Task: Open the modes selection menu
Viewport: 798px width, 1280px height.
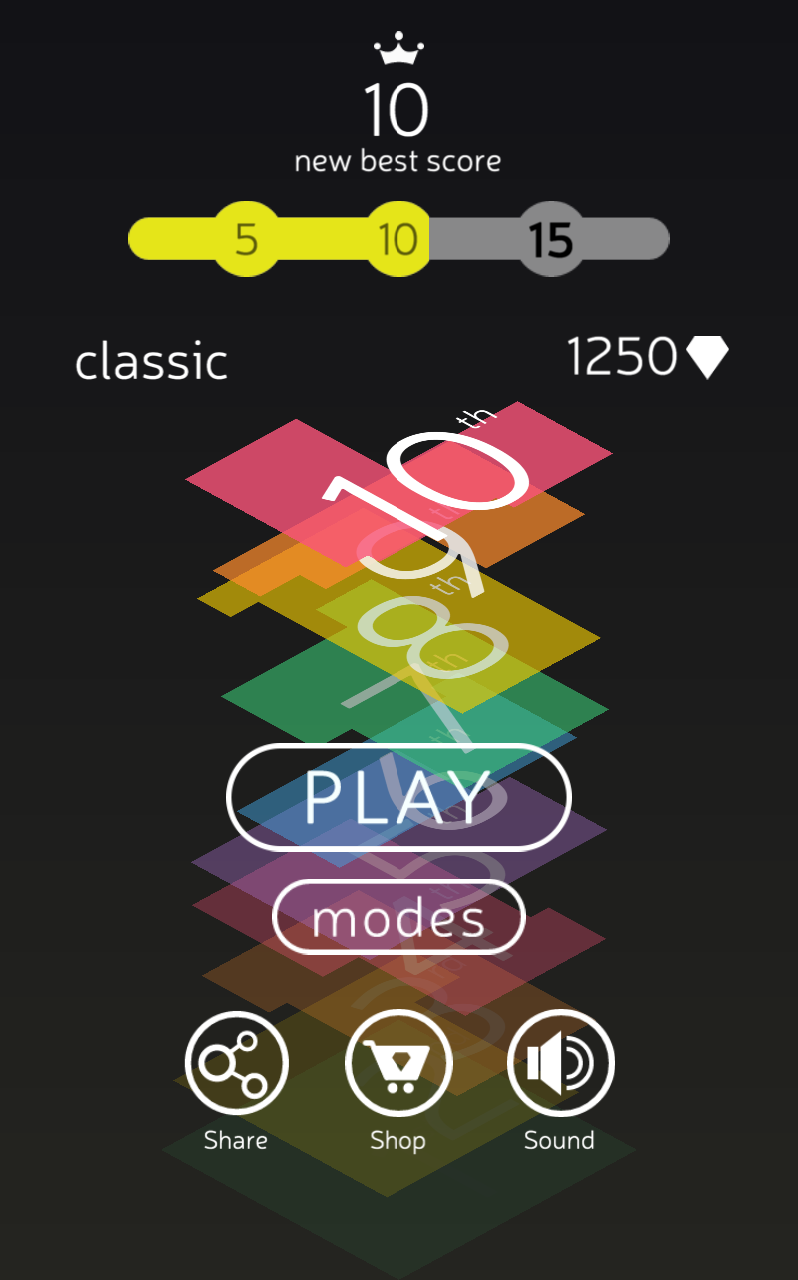Action: click(x=398, y=916)
